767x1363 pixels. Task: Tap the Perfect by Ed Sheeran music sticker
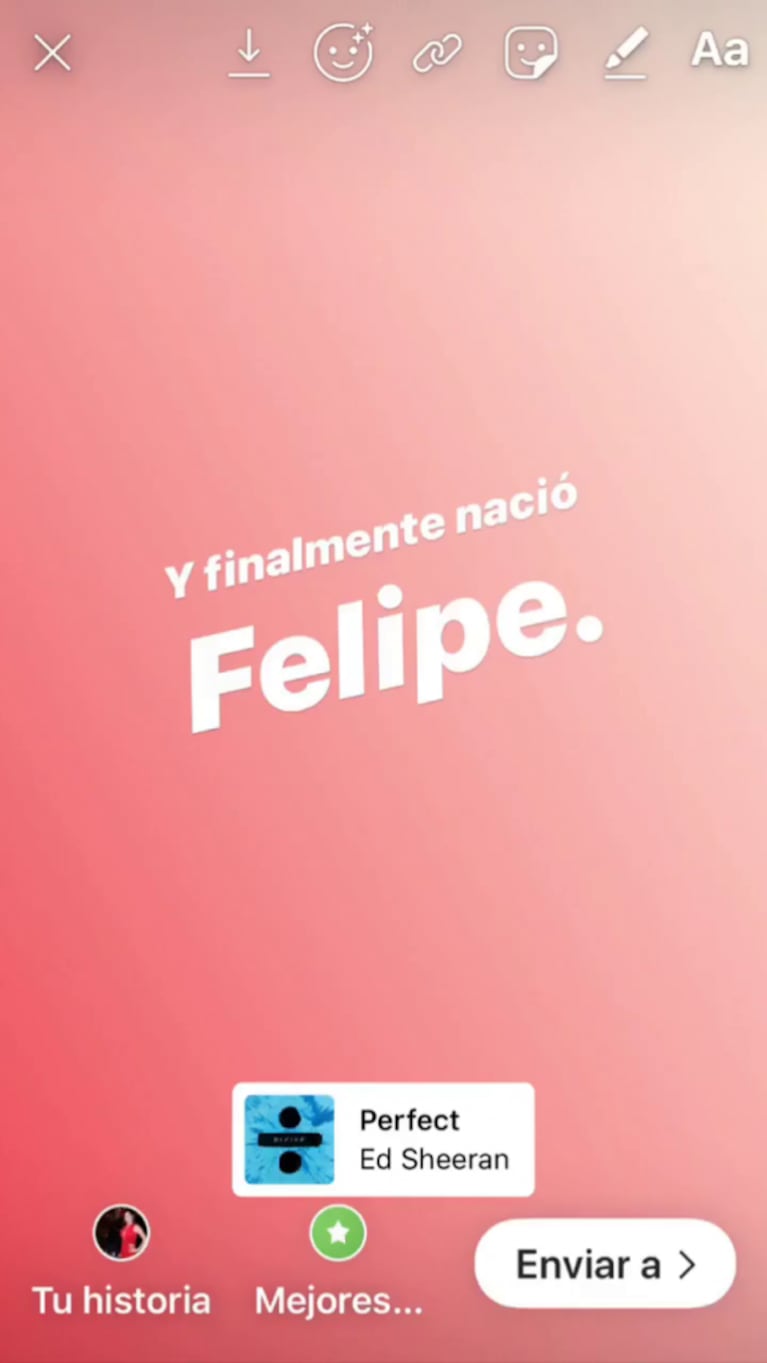point(383,1139)
